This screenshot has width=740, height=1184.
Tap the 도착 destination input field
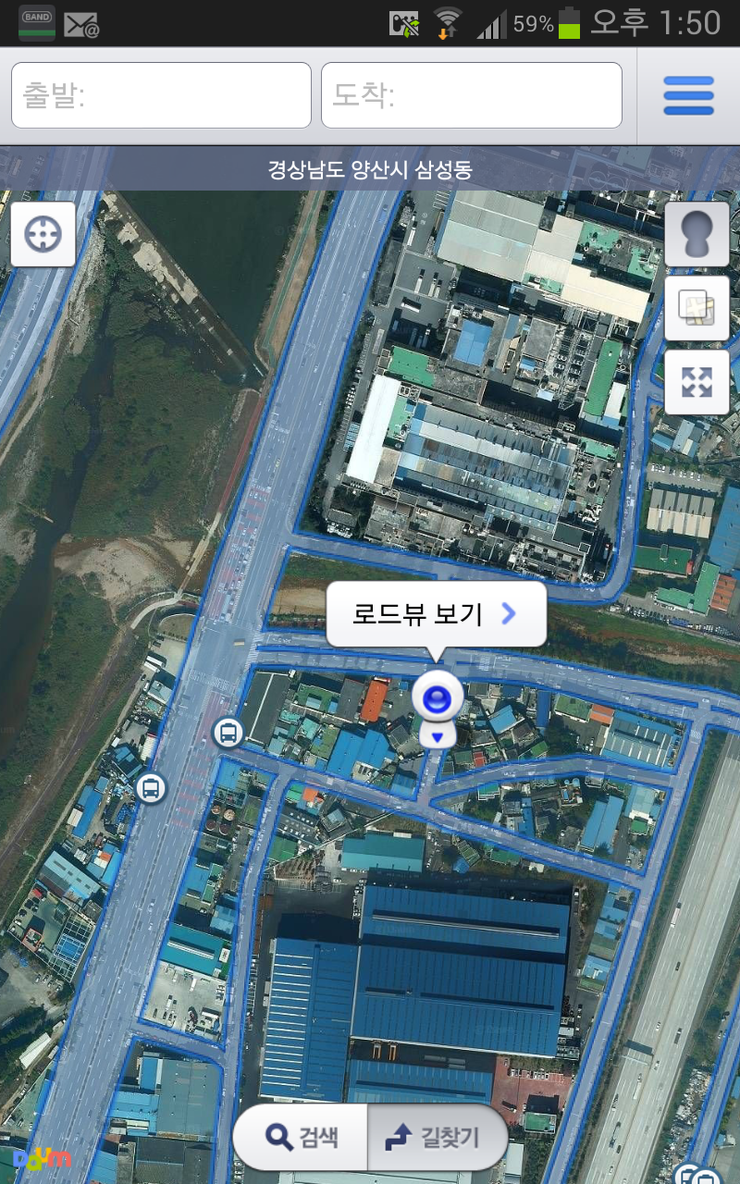[471, 95]
